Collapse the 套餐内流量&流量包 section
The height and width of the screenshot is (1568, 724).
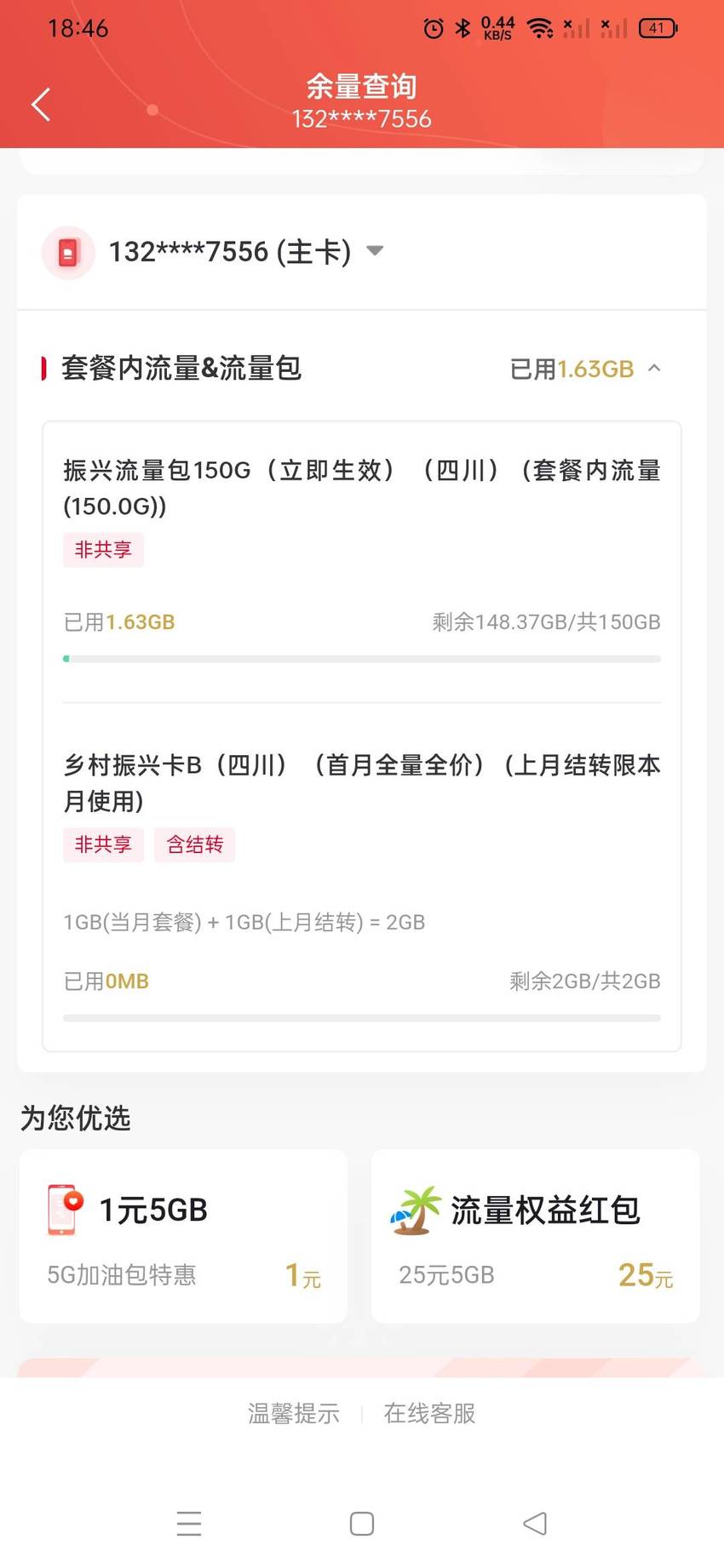pos(654,368)
